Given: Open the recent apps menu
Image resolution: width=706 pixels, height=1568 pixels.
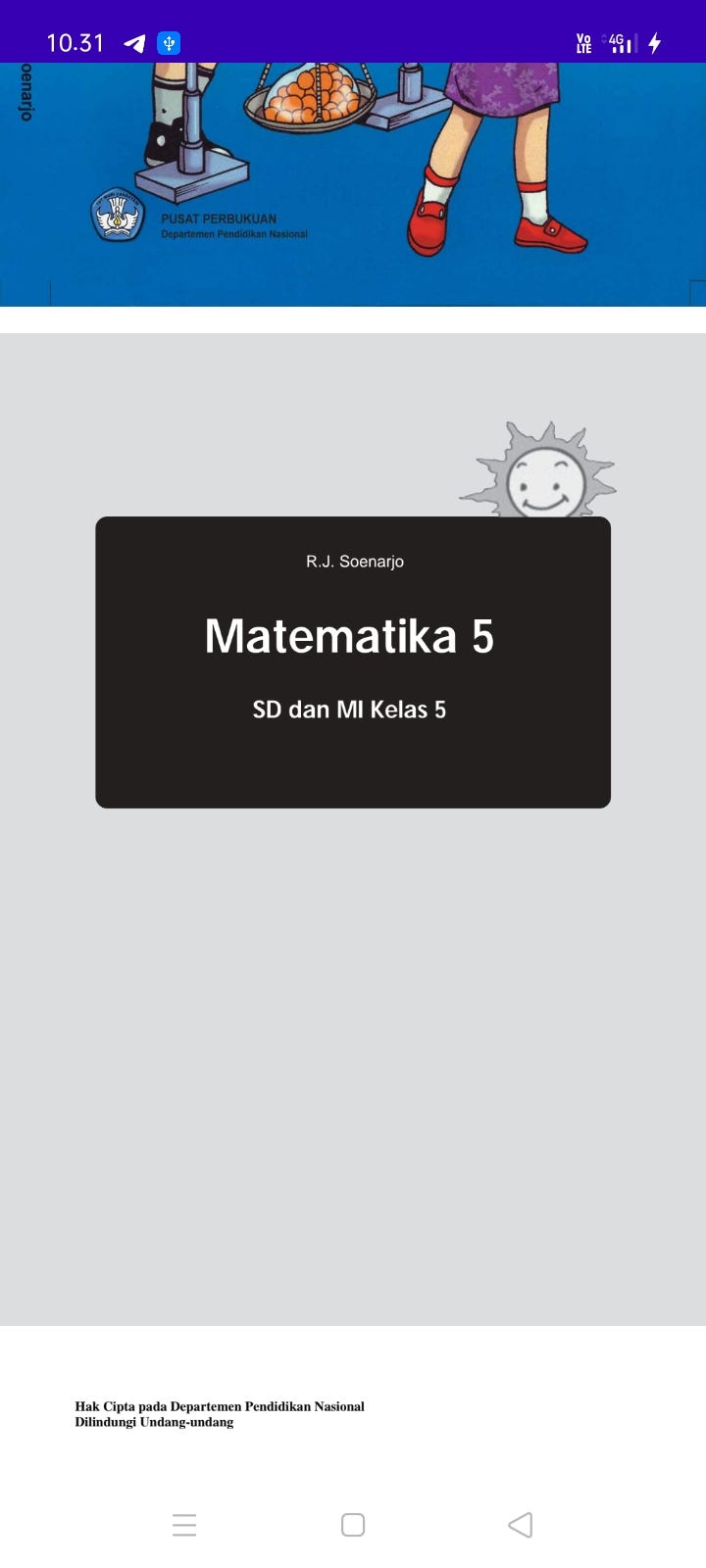Looking at the screenshot, I should point(184,1525).
